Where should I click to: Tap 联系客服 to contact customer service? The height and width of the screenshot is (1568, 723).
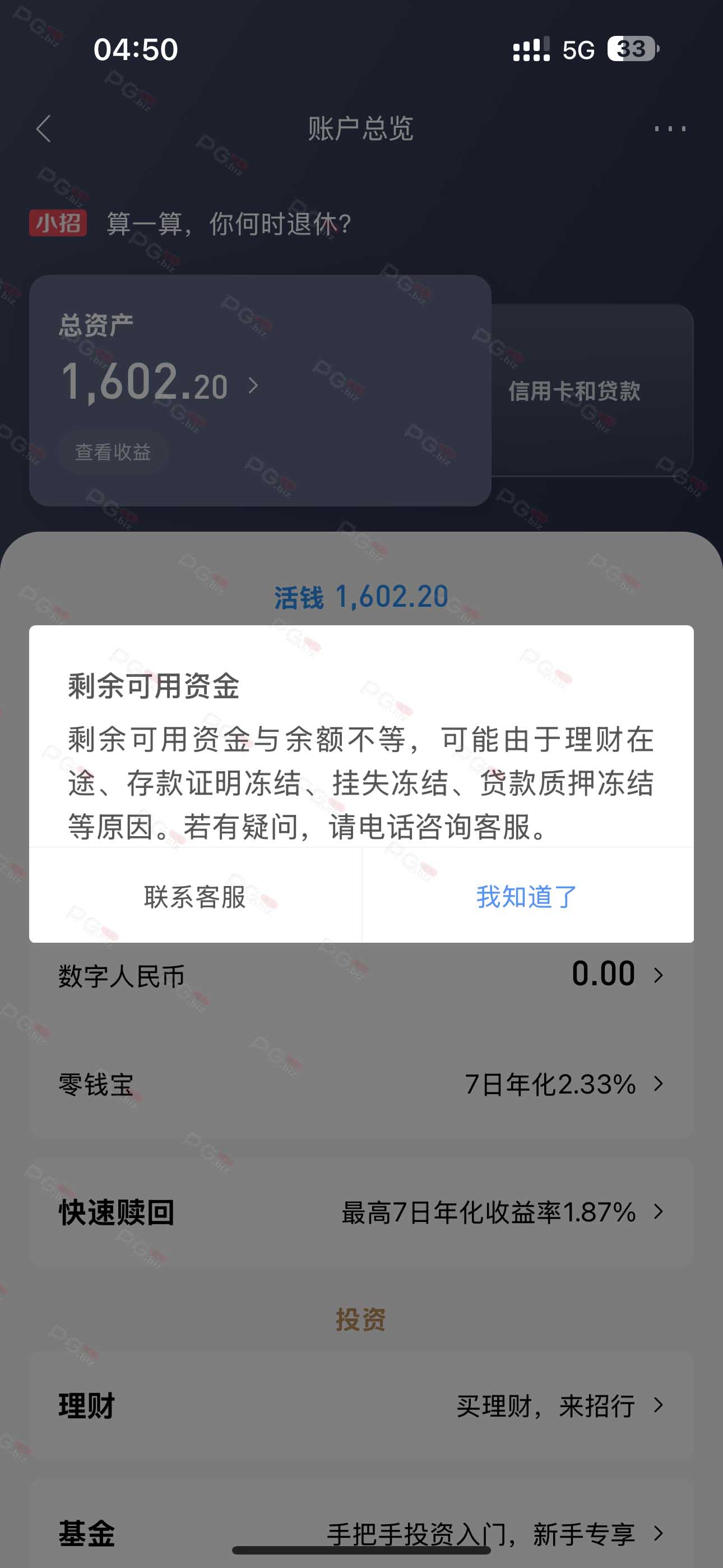tap(194, 896)
